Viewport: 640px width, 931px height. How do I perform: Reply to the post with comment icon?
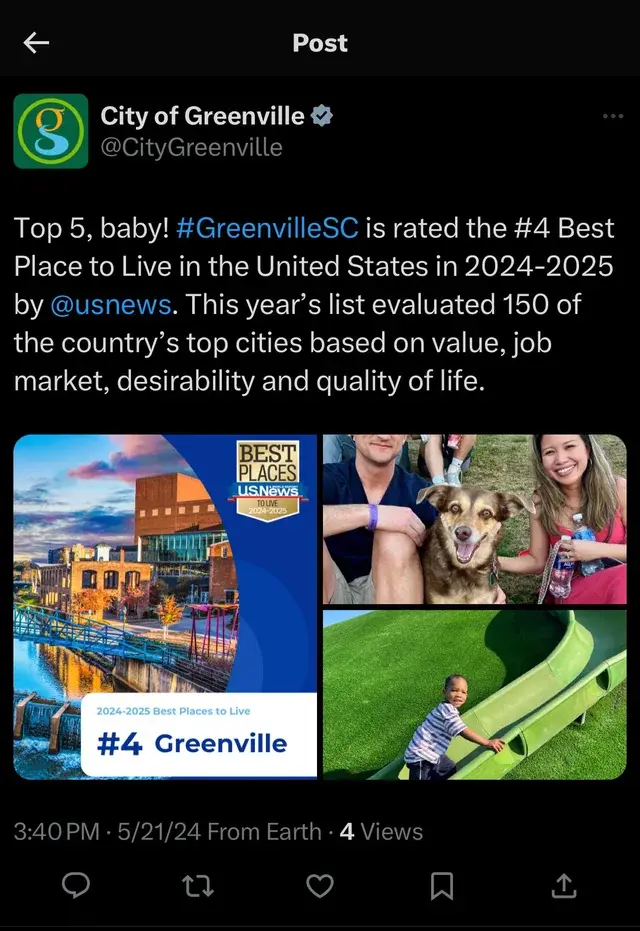click(76, 885)
